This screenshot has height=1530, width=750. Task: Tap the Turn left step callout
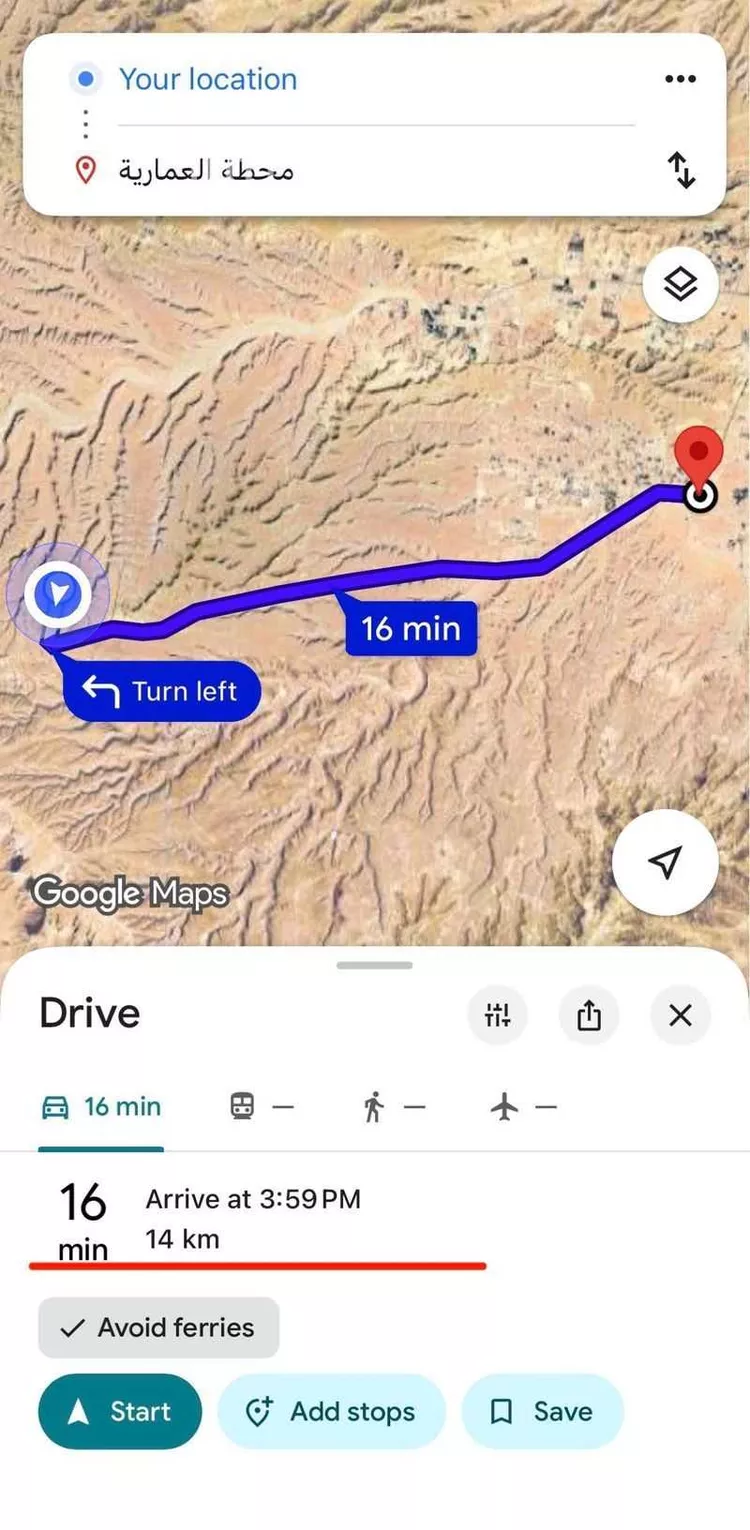(162, 691)
